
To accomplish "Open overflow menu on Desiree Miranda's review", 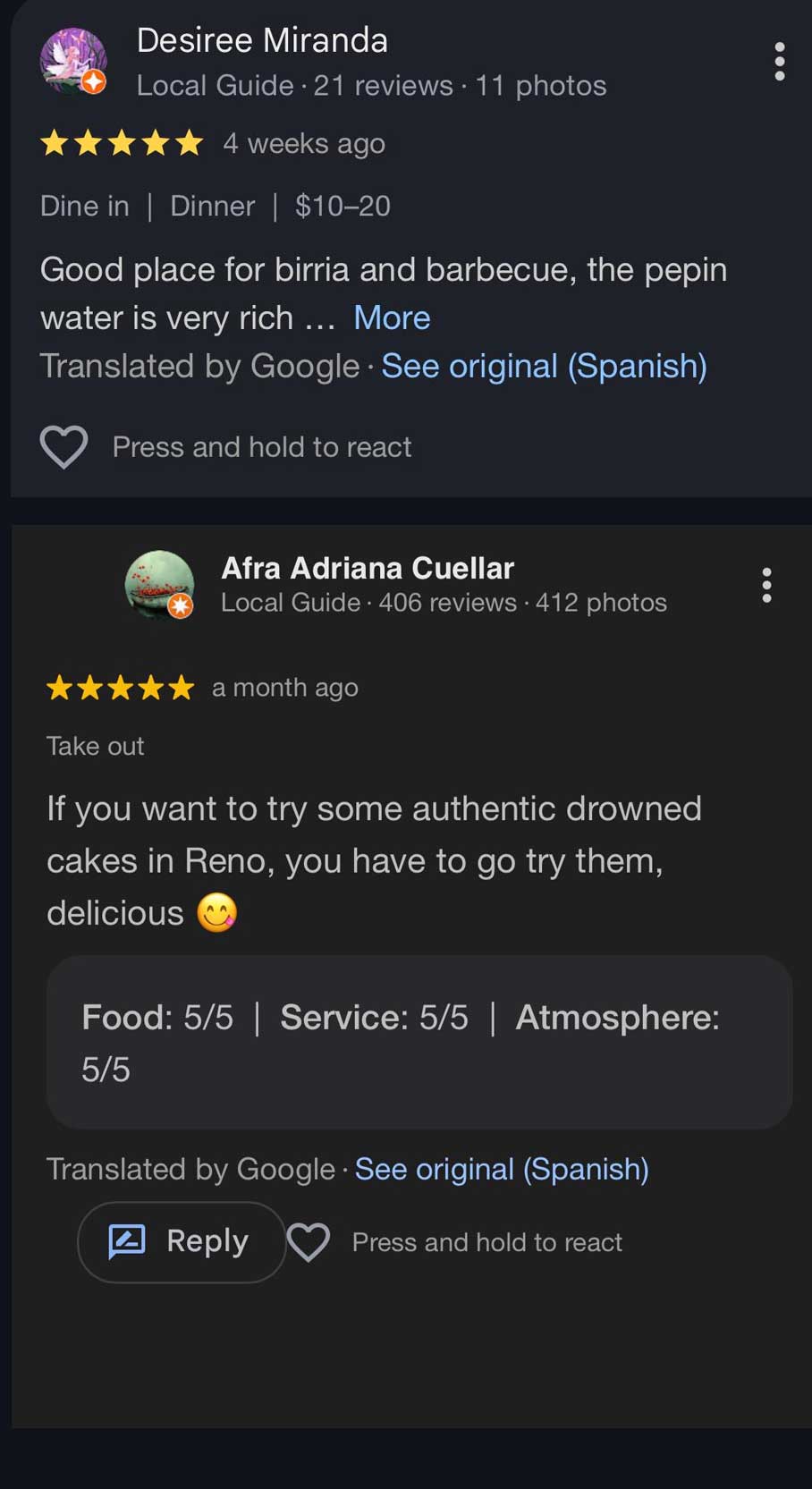I will coord(779,62).
